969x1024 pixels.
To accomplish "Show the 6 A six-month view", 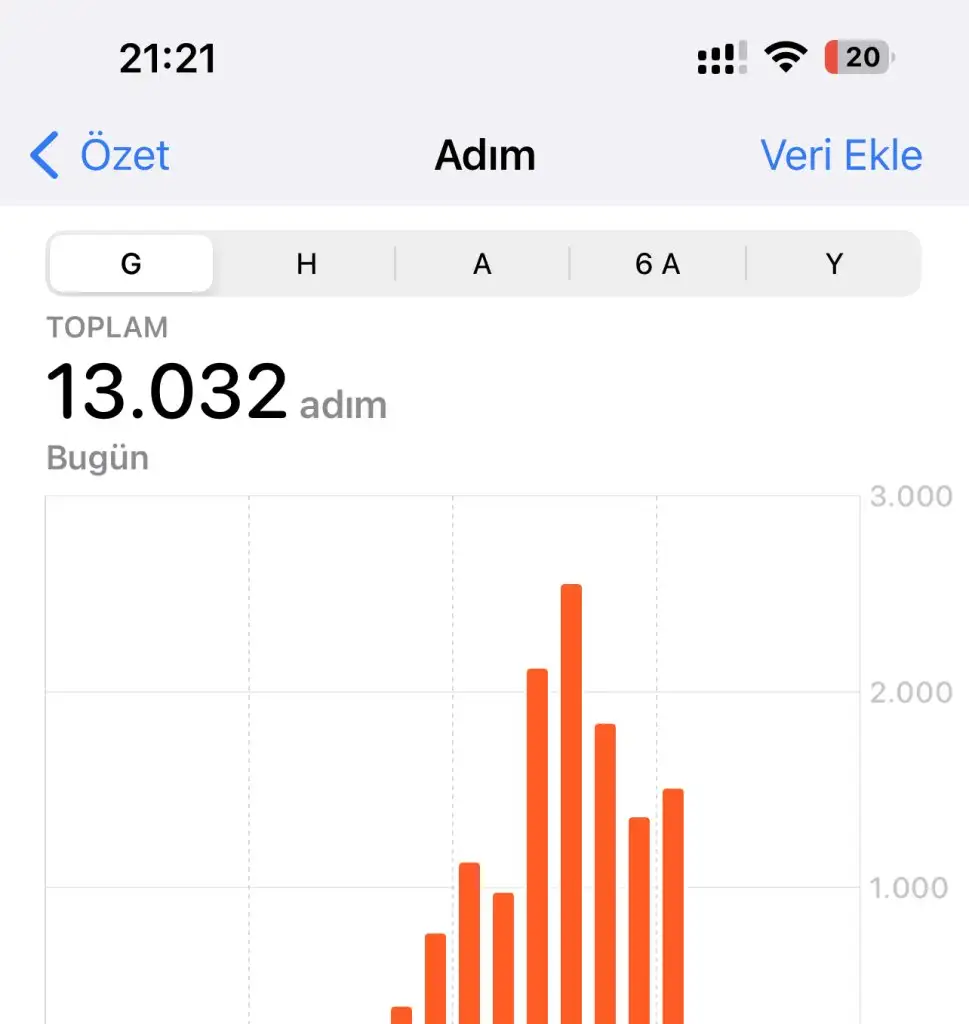I will pos(657,264).
